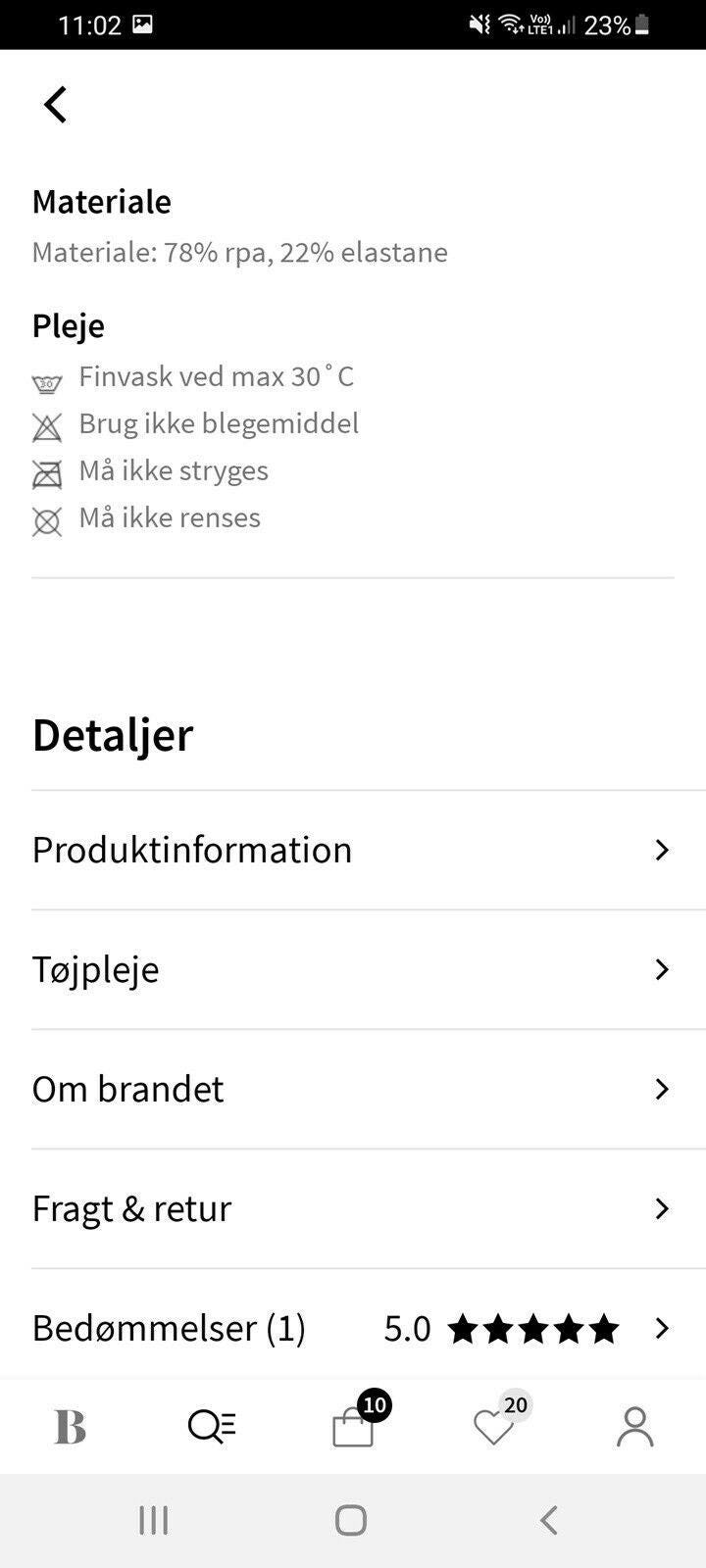
Task: Open the Produktinformation section
Action: tap(353, 850)
